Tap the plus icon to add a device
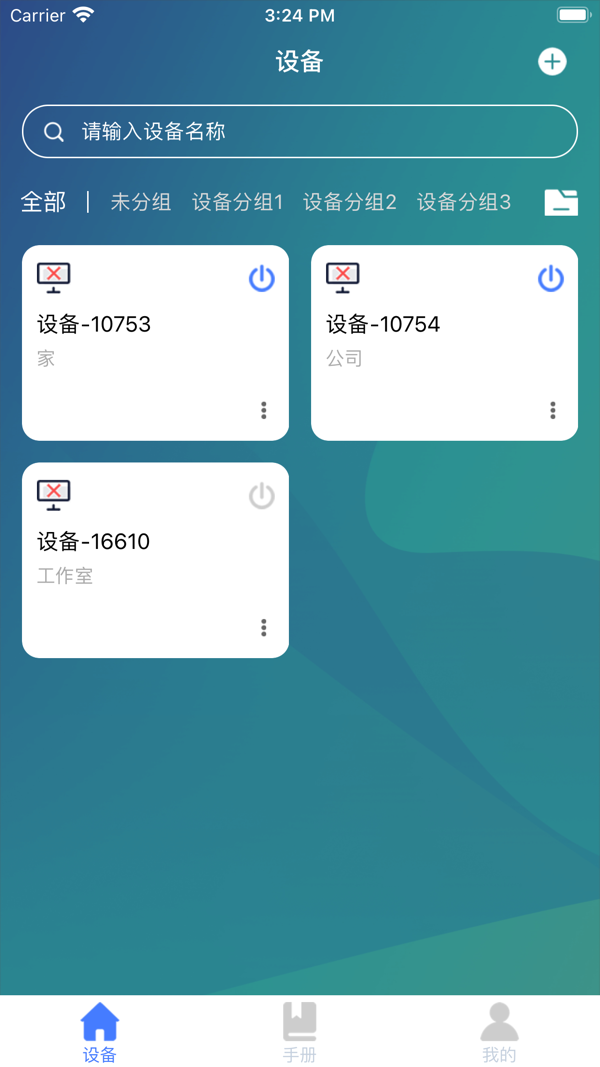Image resolution: width=600 pixels, height=1067 pixels. click(x=552, y=62)
